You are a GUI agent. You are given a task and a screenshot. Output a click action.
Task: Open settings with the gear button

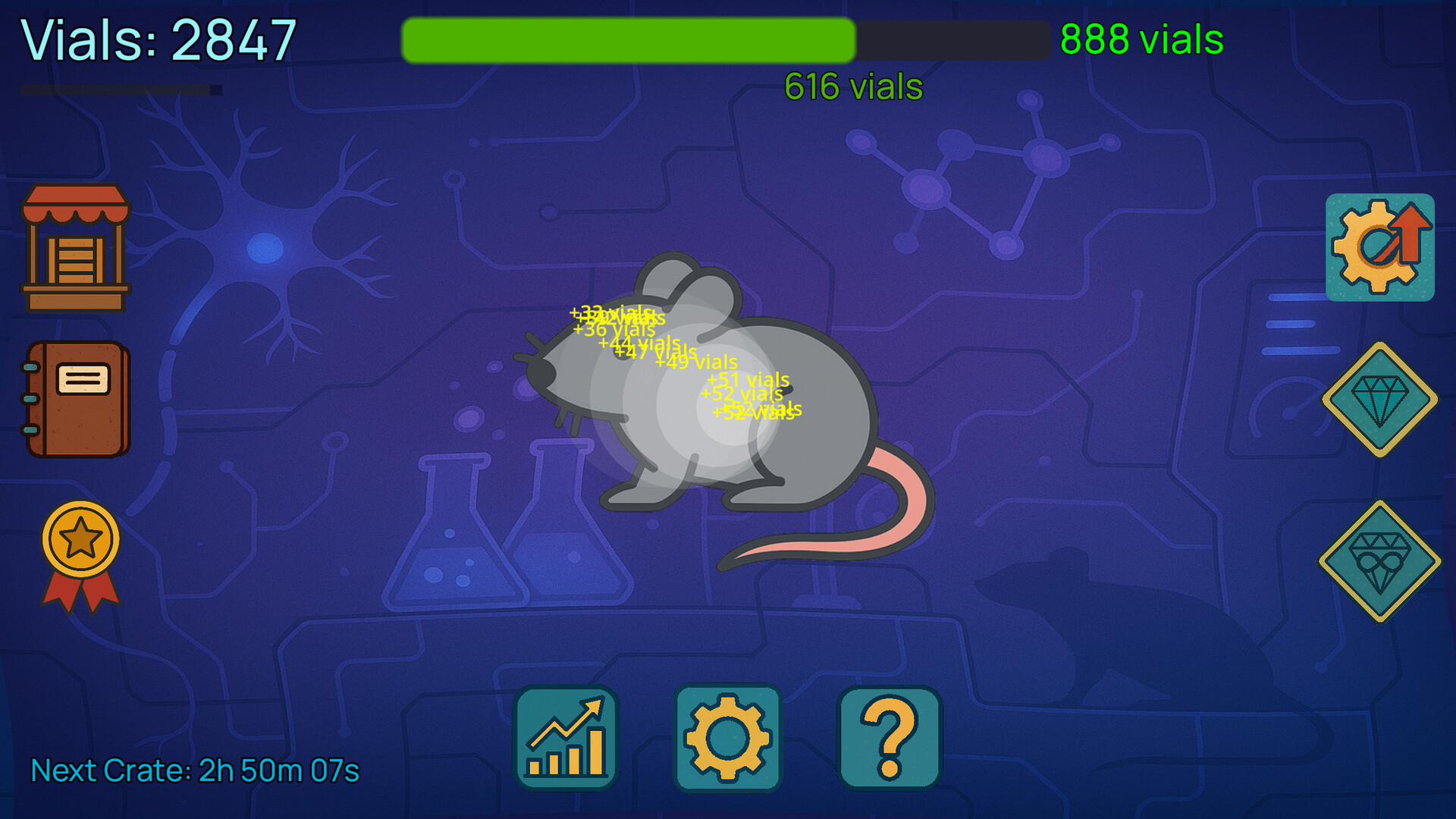point(727,738)
